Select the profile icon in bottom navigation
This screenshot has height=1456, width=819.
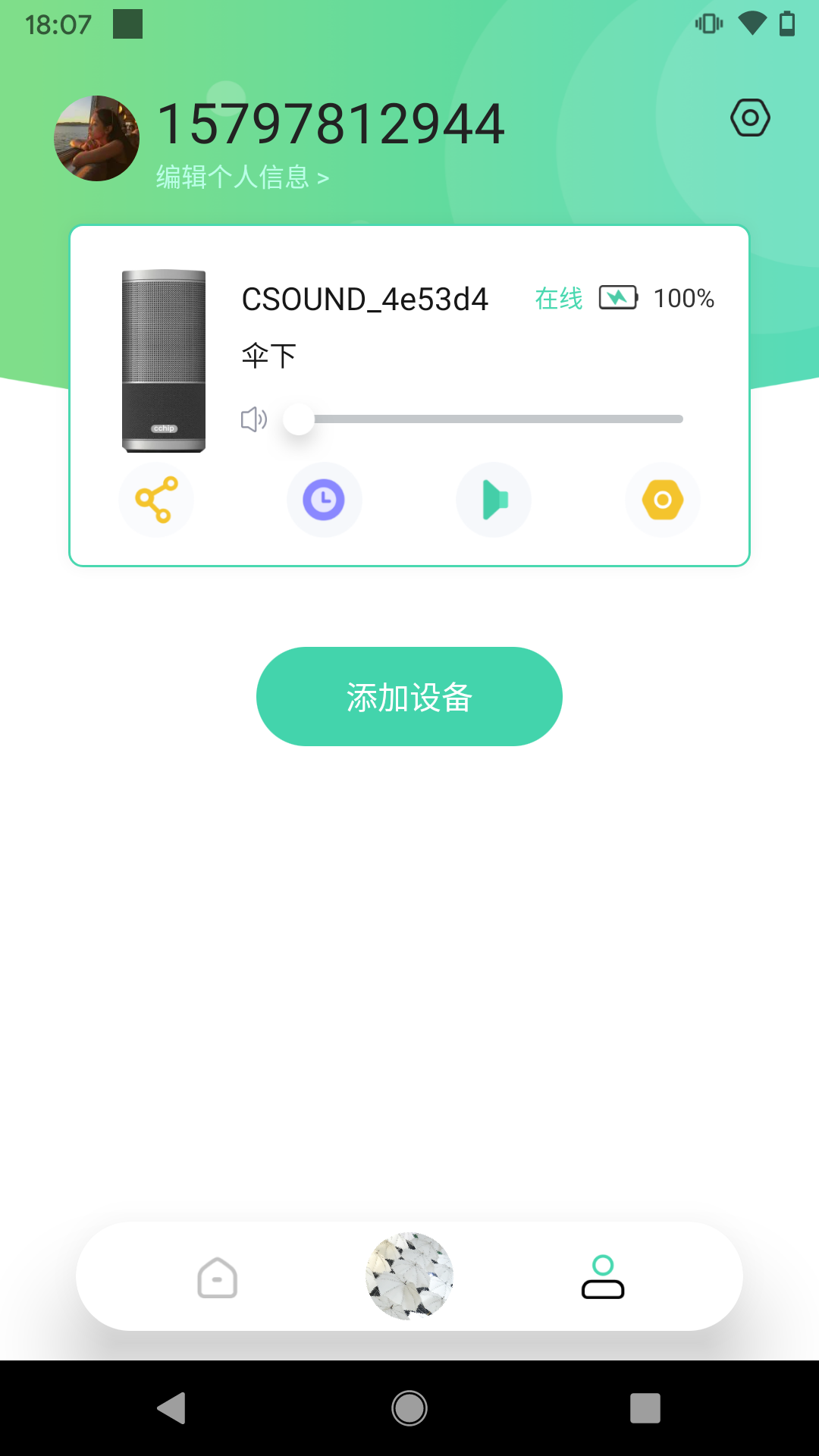coord(603,1276)
